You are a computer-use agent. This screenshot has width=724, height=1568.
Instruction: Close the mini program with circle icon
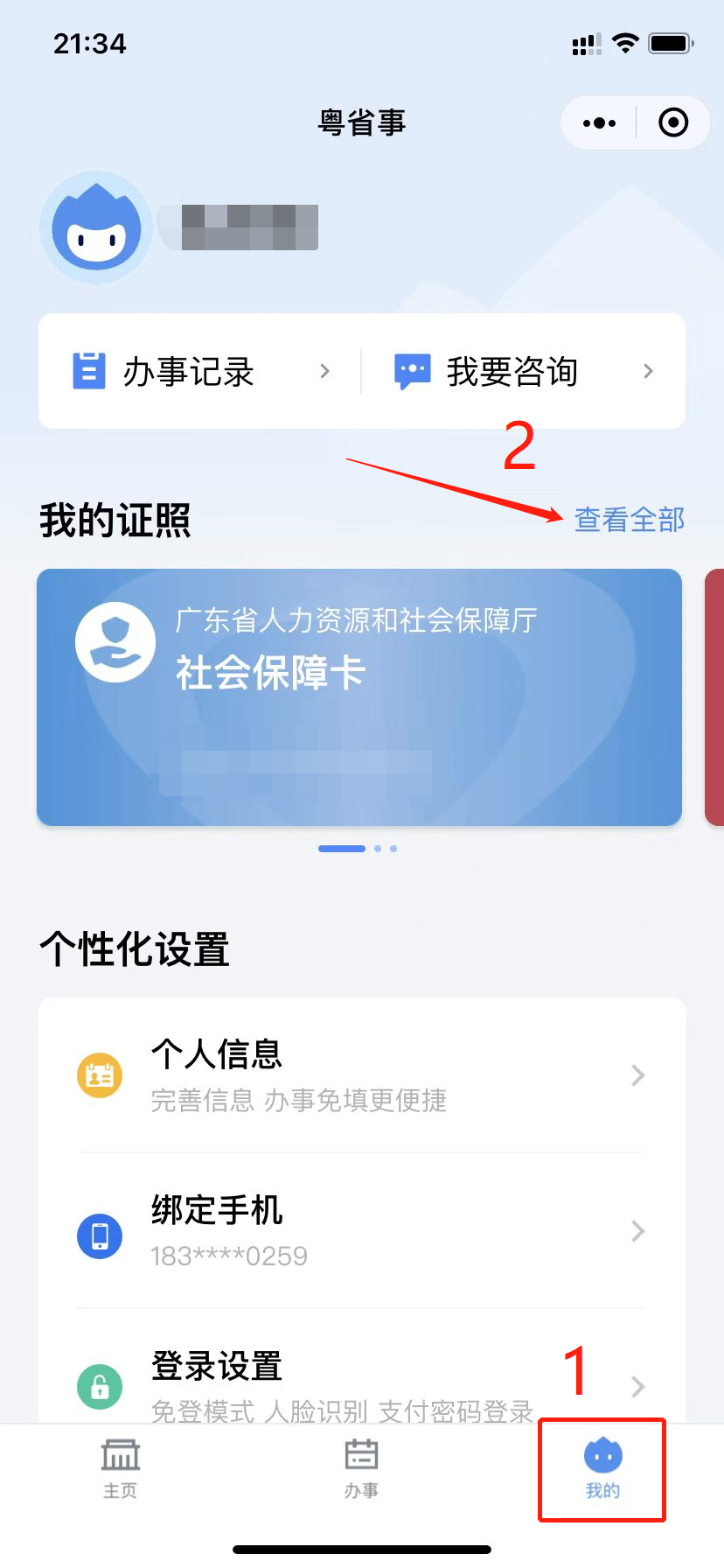tap(672, 122)
